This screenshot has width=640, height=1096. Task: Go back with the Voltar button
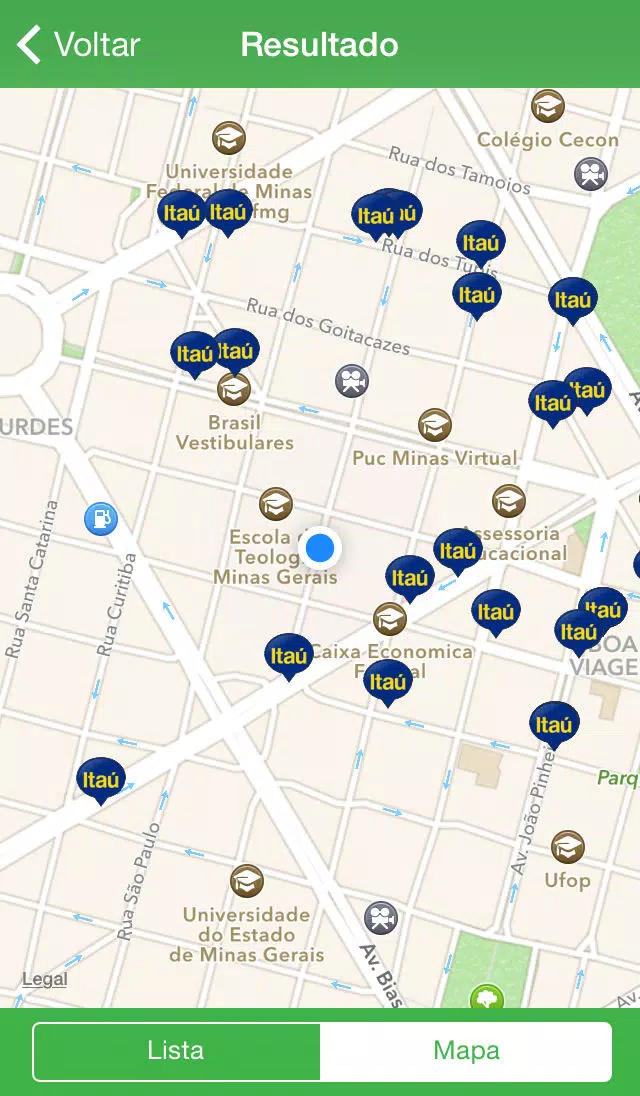(78, 45)
